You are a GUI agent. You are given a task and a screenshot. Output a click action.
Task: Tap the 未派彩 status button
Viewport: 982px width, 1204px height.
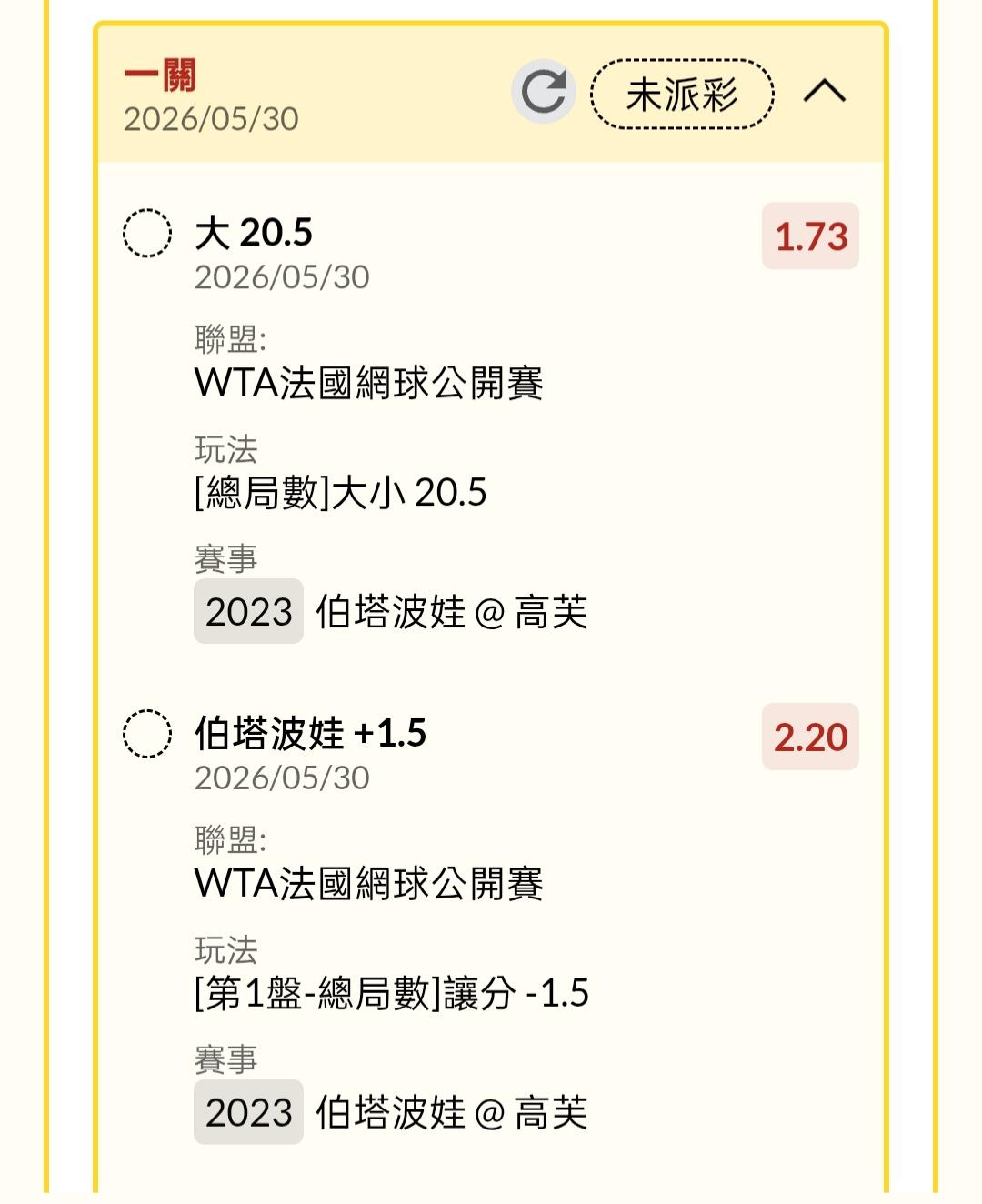tap(682, 94)
